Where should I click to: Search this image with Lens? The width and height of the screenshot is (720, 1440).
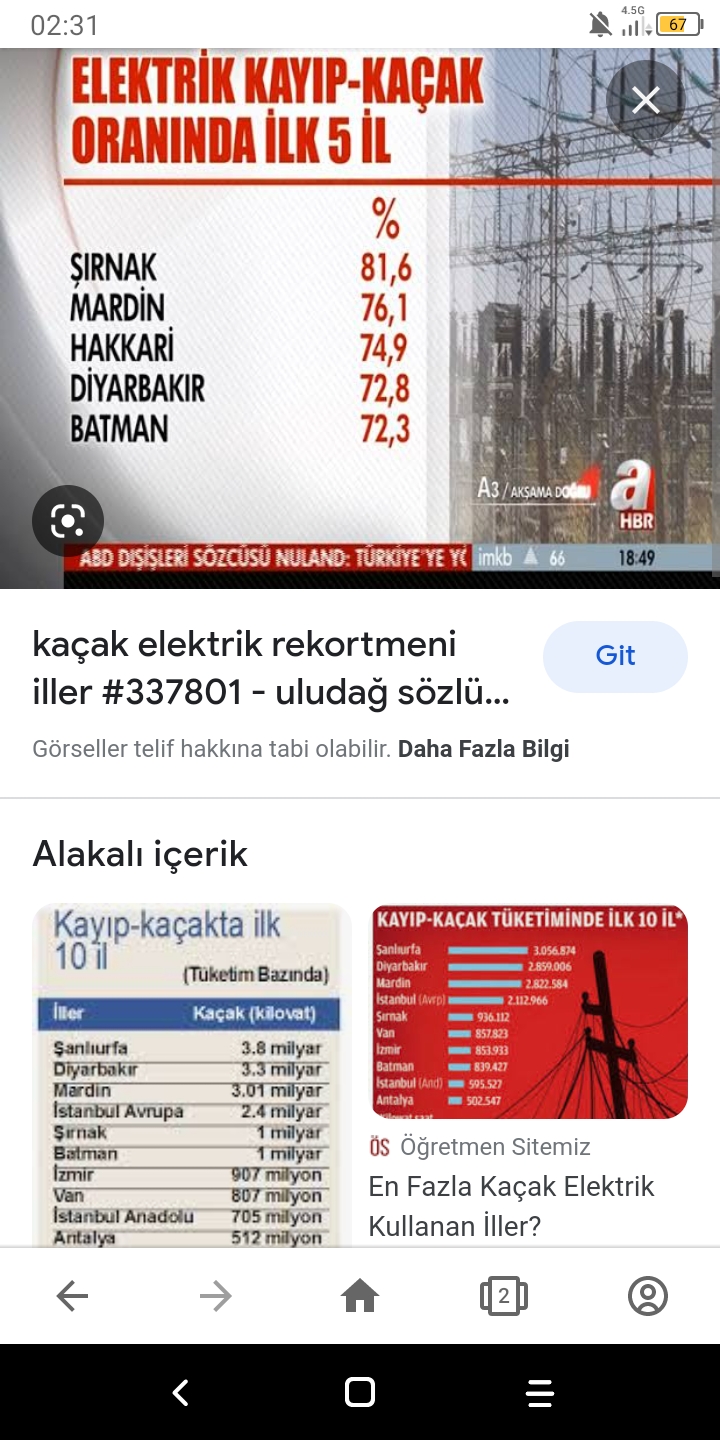click(68, 521)
